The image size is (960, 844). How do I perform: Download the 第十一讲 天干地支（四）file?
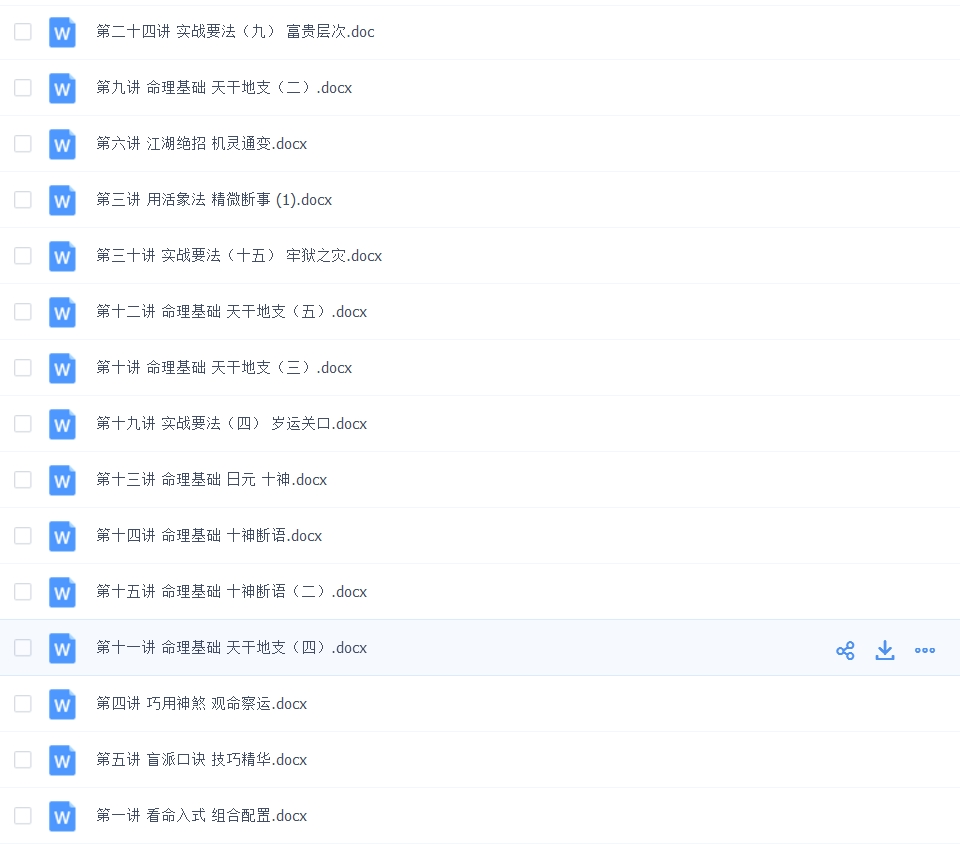[885, 651]
